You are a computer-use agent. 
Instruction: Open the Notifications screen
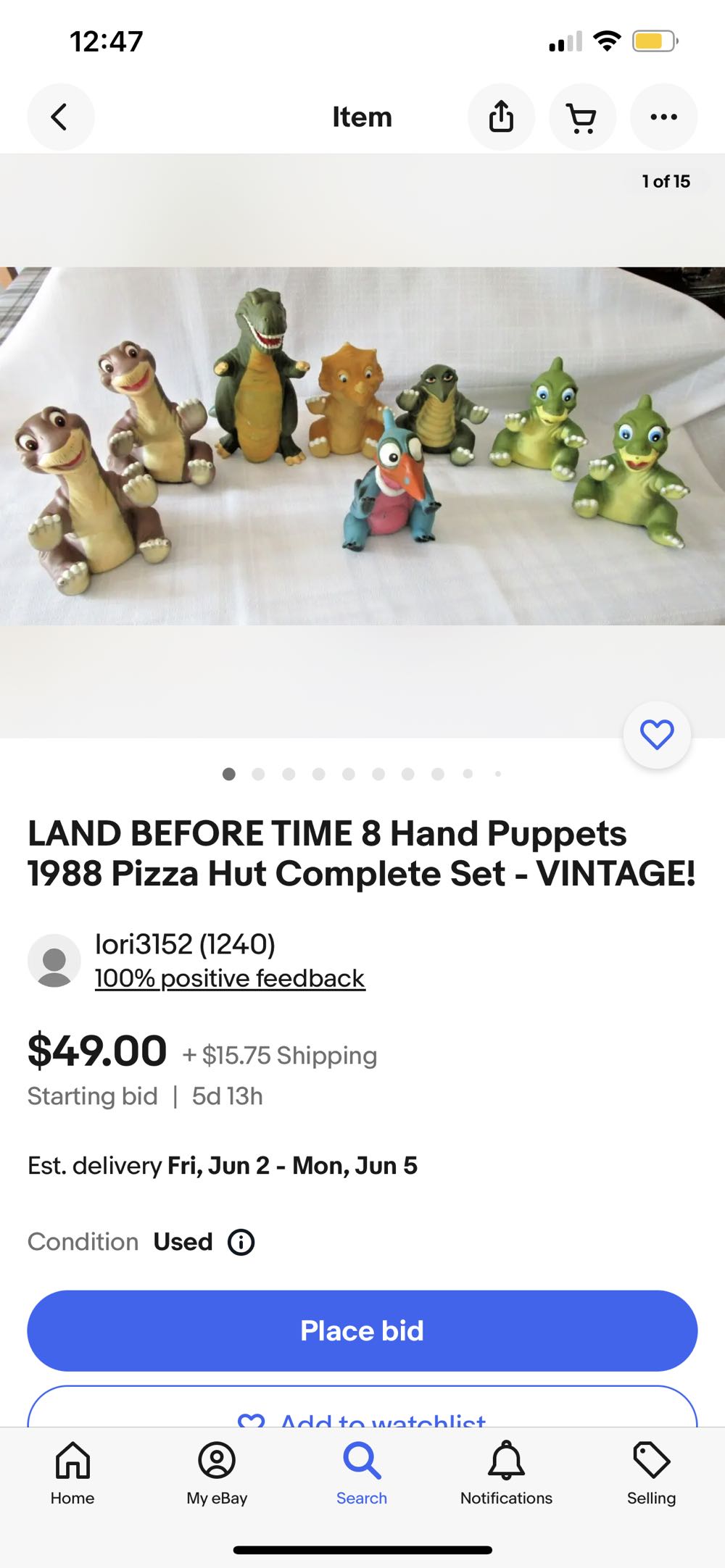coord(505,1471)
